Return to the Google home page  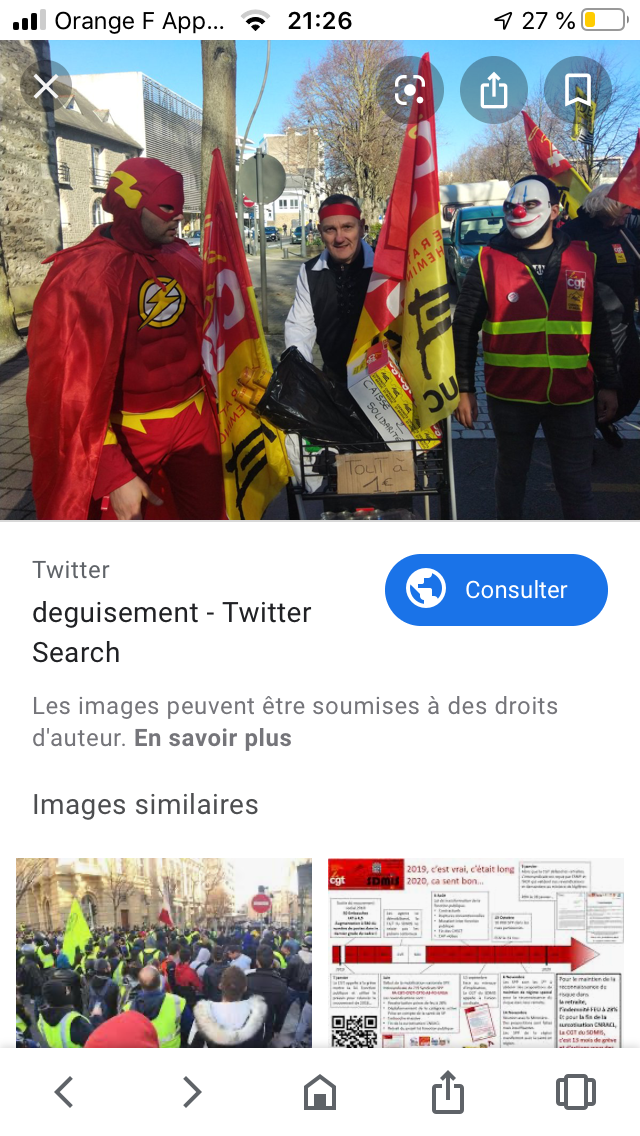(320, 1092)
